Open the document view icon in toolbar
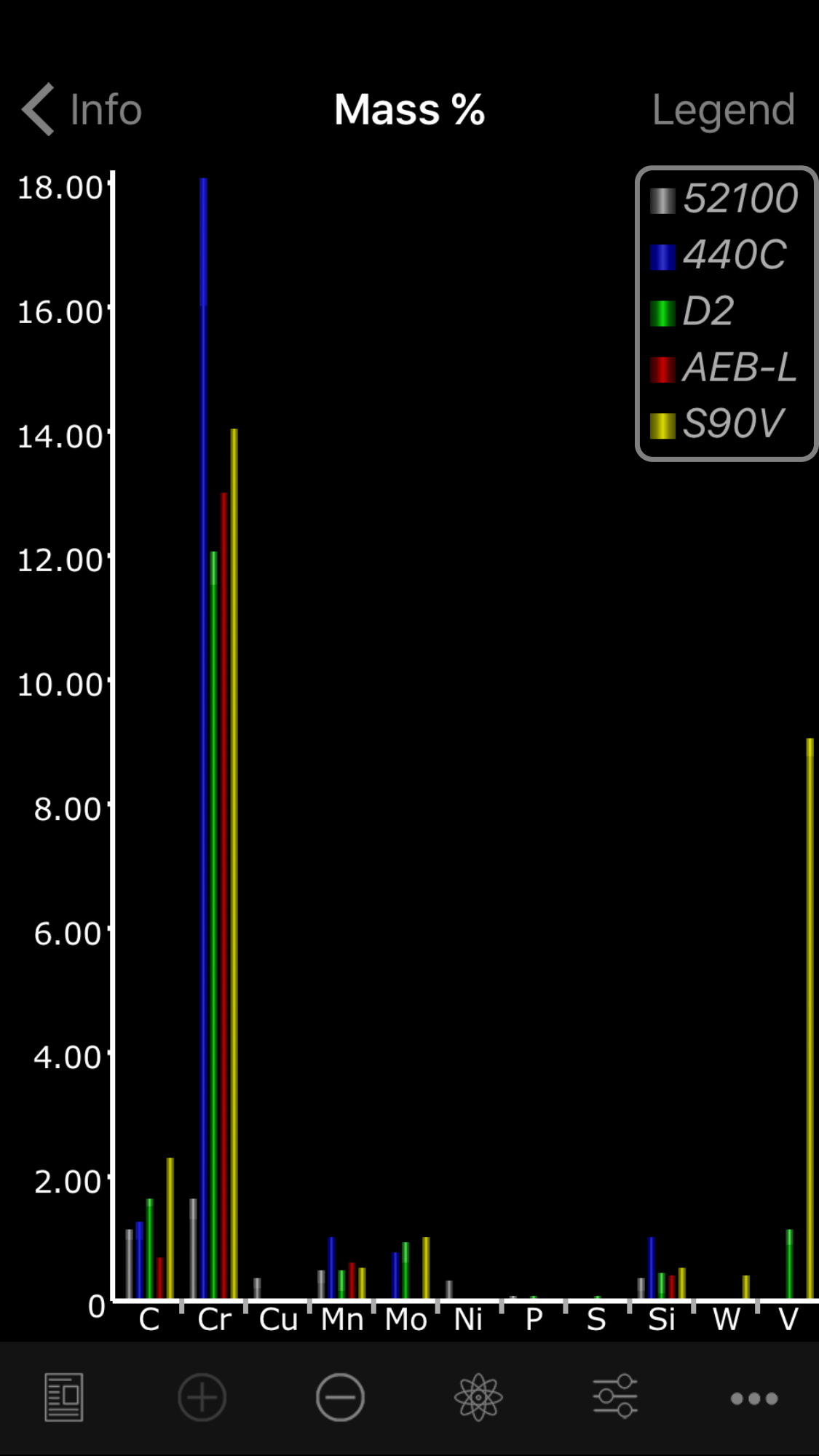The width and height of the screenshot is (819, 1456). pos(64,1397)
